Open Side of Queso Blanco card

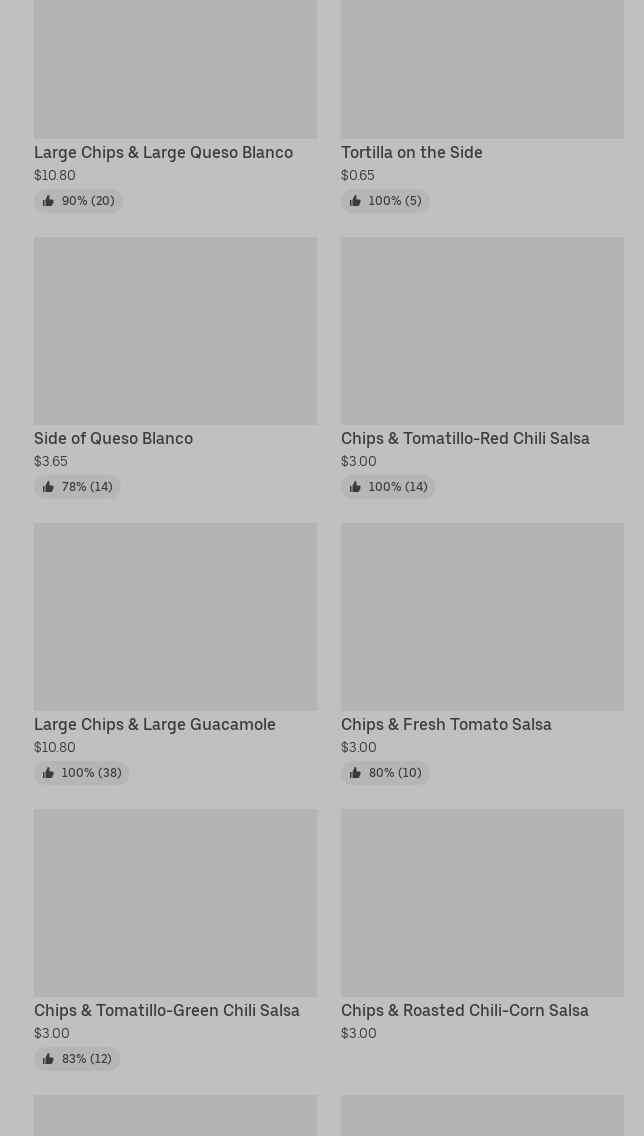coord(175,367)
